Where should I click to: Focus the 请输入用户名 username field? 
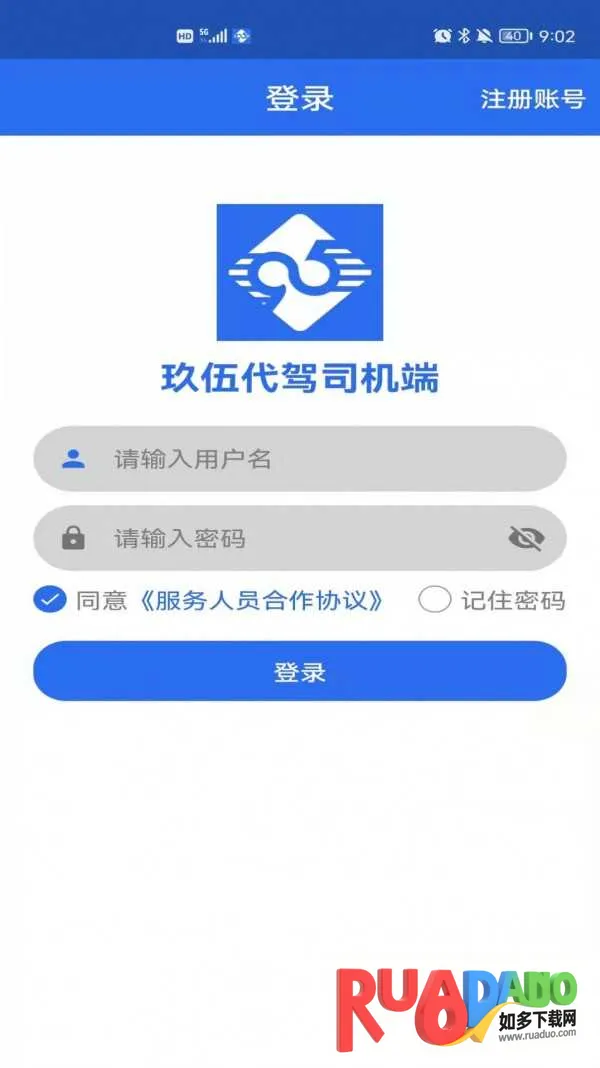[x=300, y=459]
